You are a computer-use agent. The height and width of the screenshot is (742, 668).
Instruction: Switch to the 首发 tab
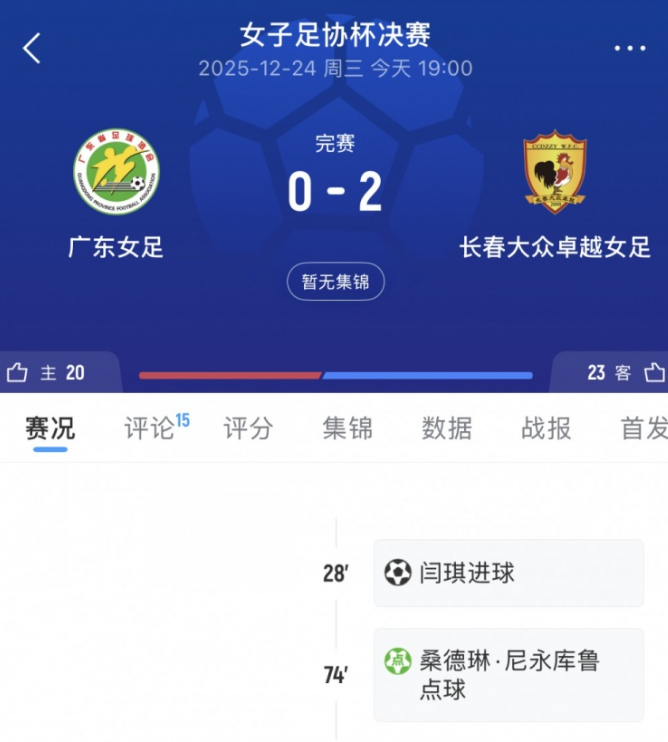pyautogui.click(x=643, y=429)
